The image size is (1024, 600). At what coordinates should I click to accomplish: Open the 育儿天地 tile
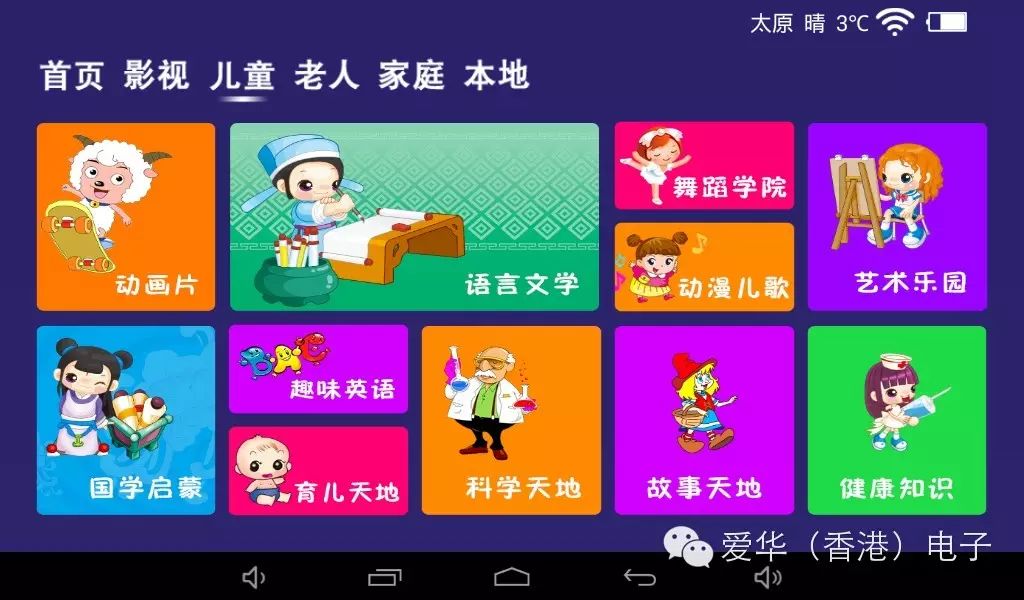pos(318,470)
